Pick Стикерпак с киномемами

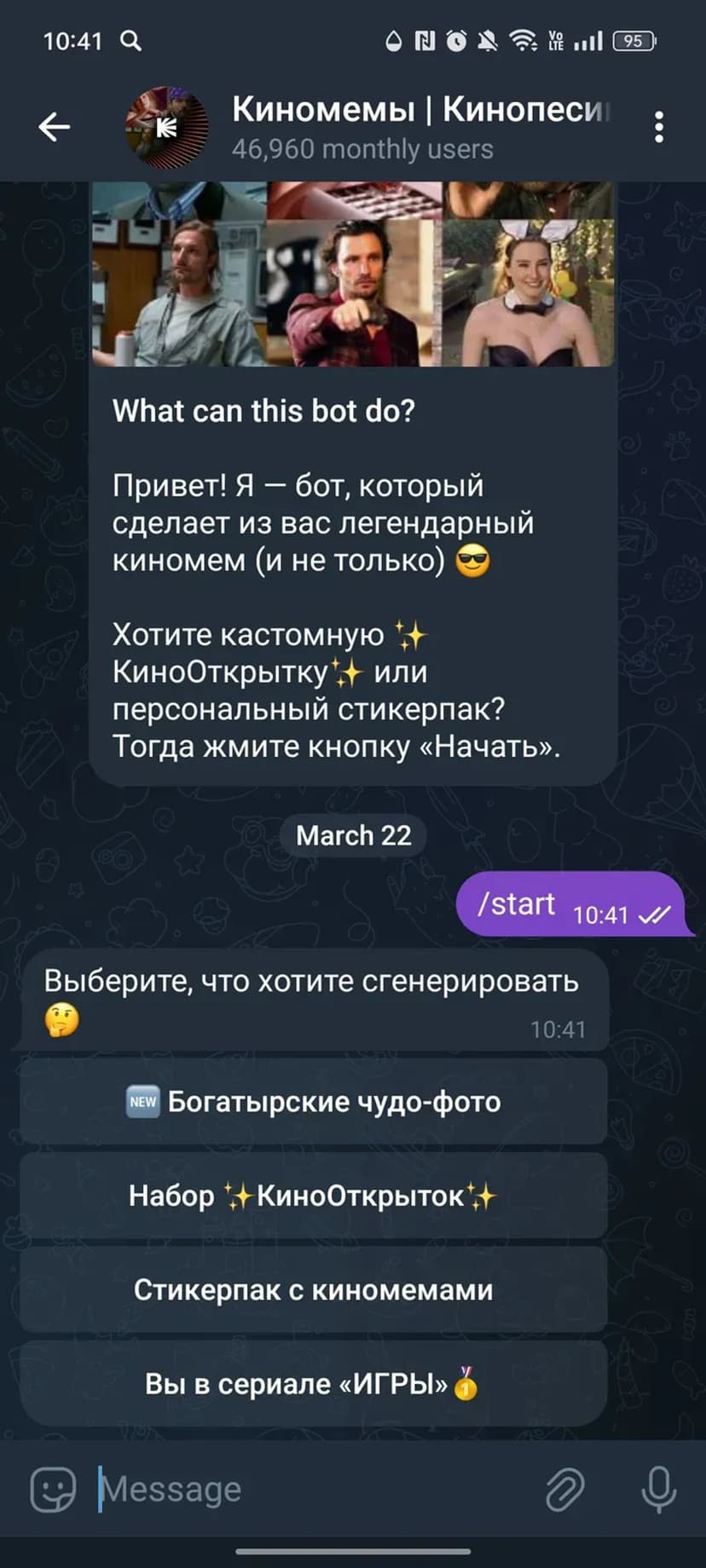[x=313, y=1289]
